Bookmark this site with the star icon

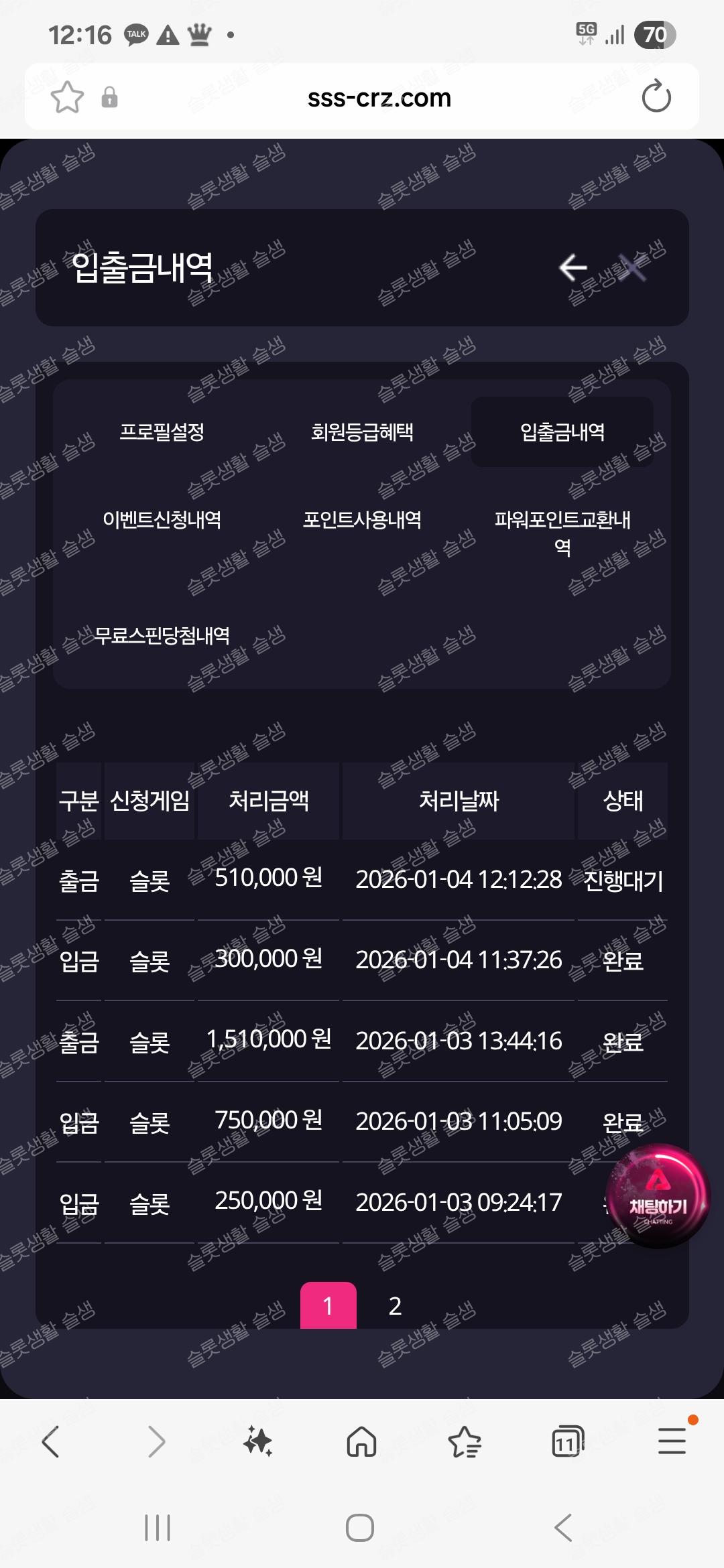pos(67,97)
